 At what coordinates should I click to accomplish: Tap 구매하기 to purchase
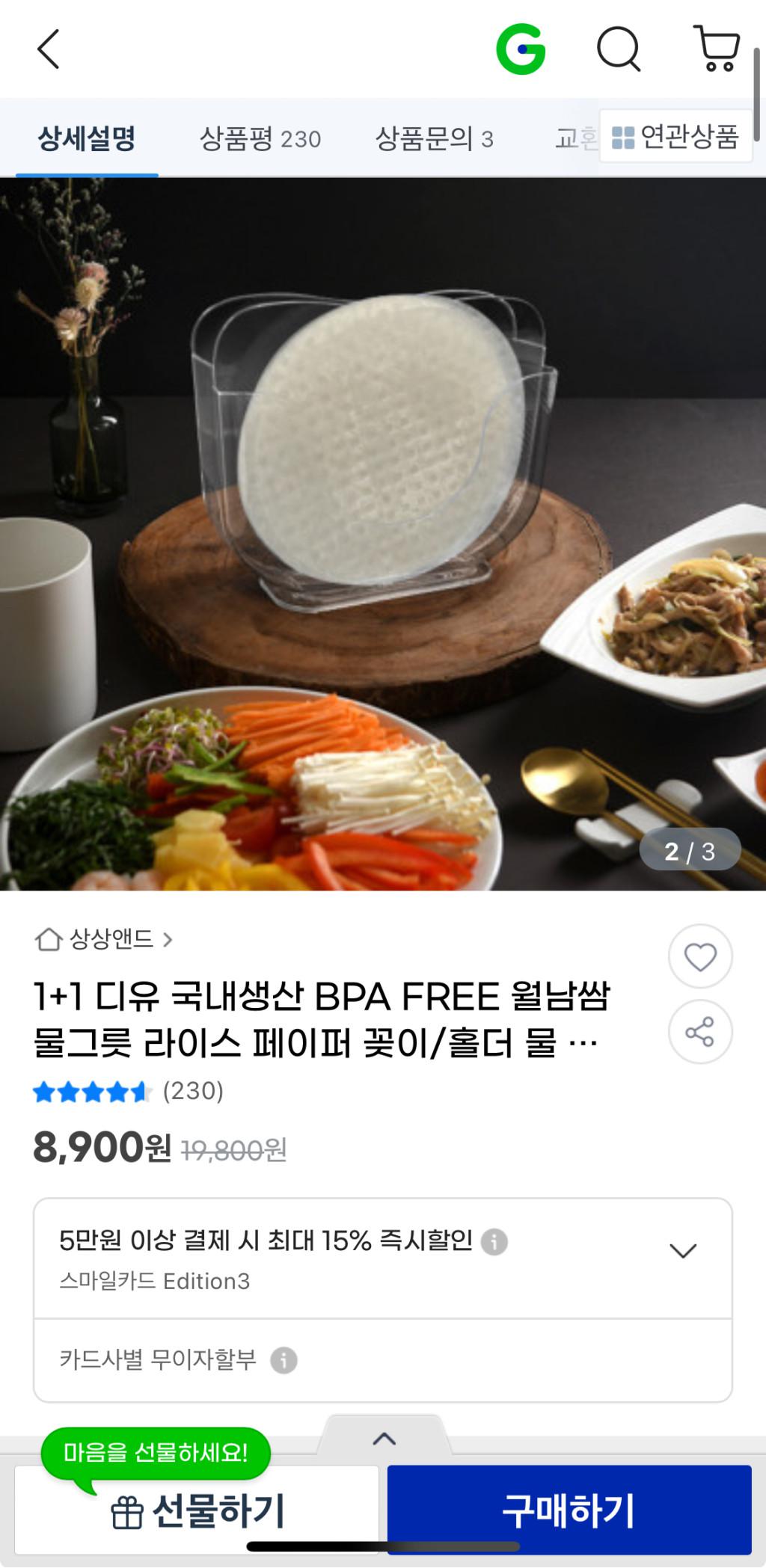click(x=569, y=1510)
